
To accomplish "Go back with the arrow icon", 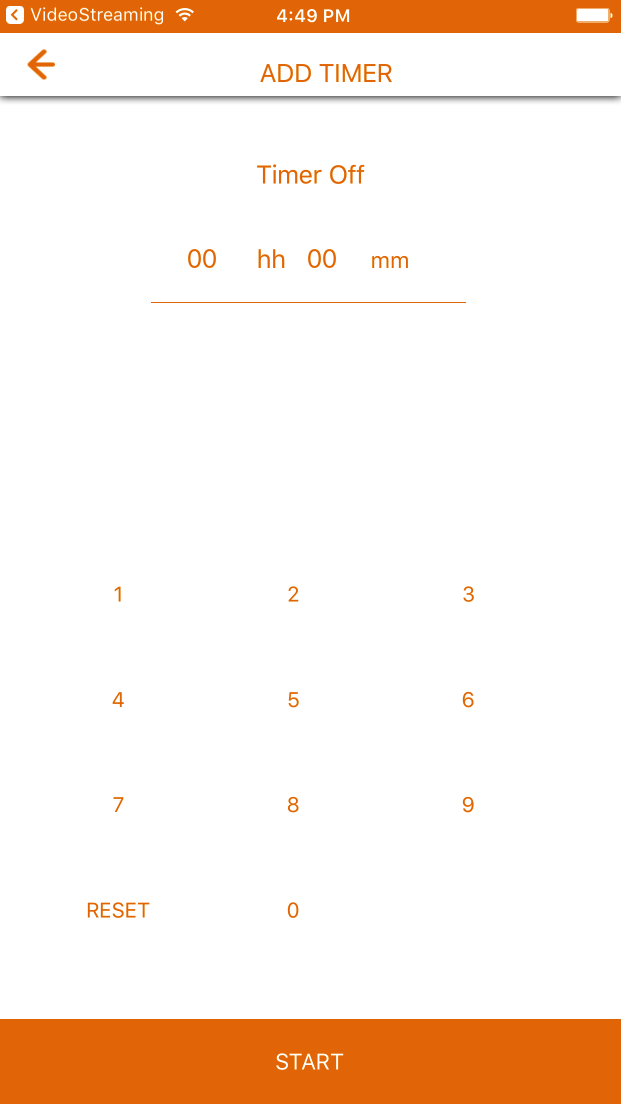I will 41,65.
